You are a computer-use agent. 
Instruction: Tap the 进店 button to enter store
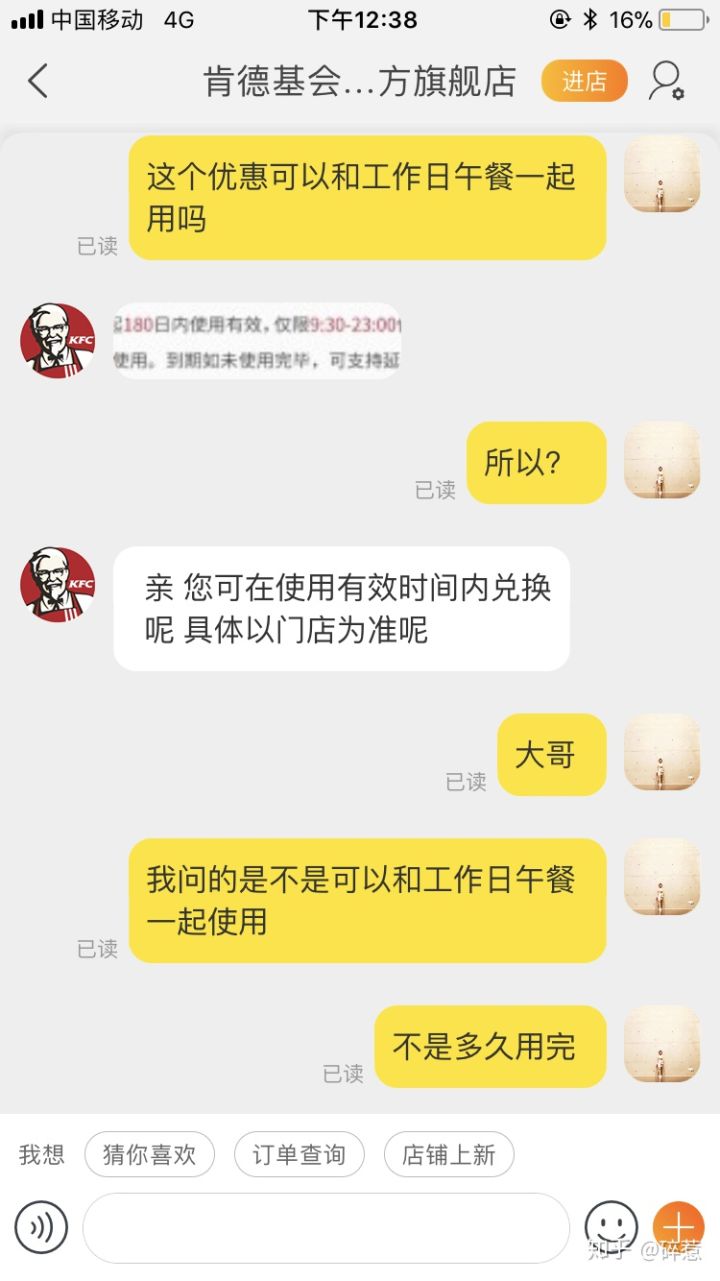[584, 81]
